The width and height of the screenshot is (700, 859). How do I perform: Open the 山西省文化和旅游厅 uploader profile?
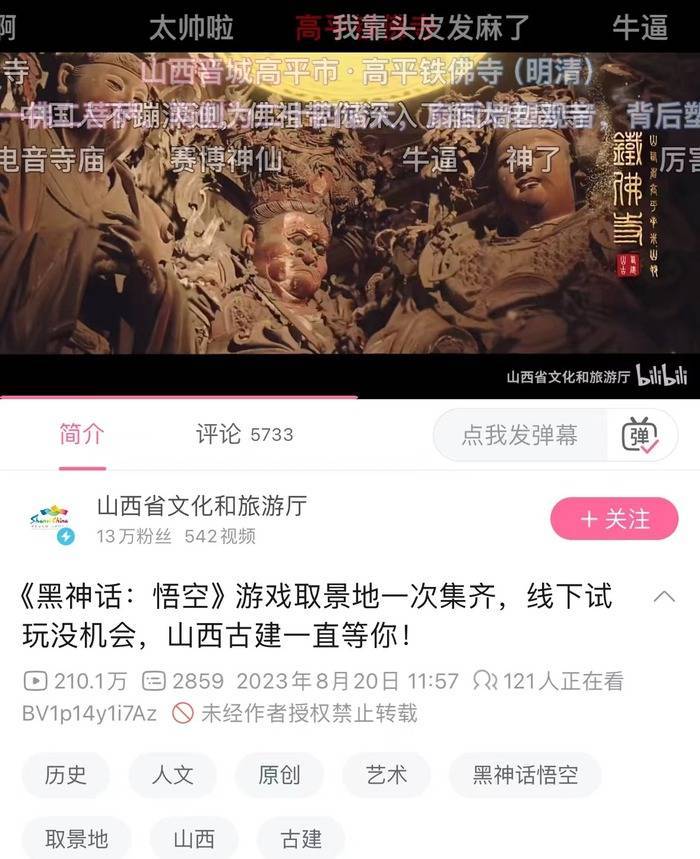point(201,506)
